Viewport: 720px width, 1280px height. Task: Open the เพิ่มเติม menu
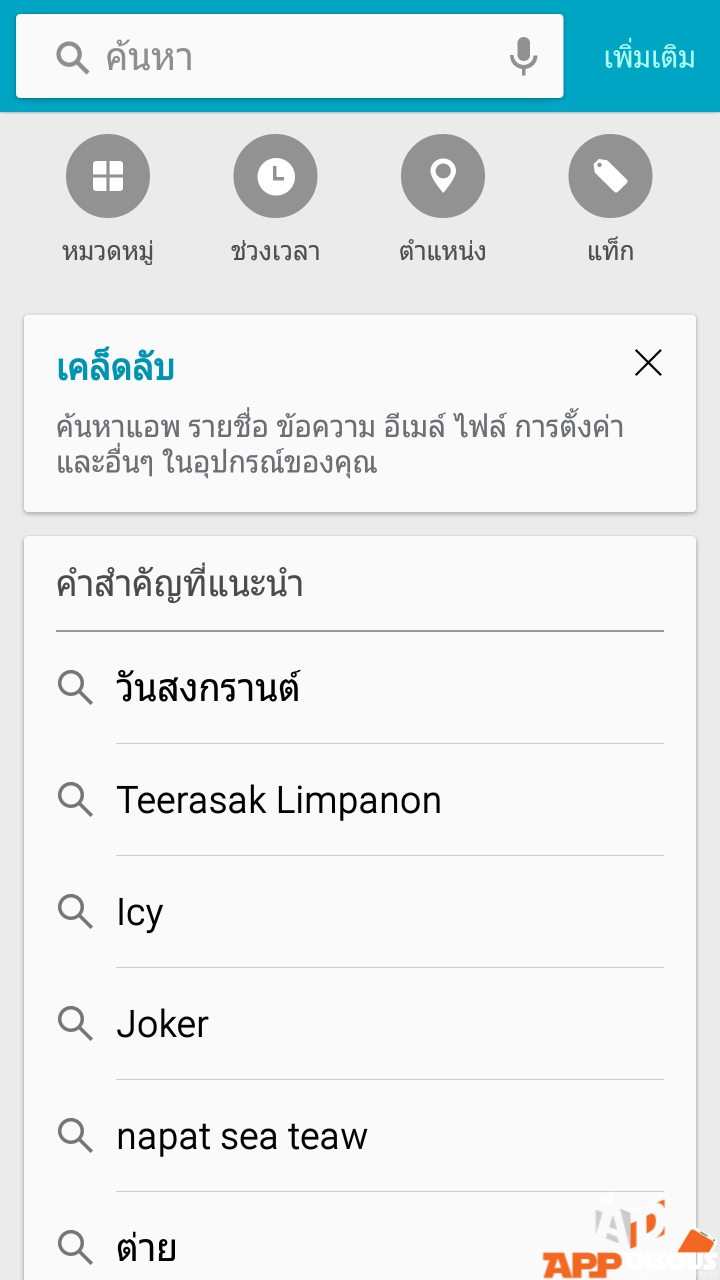point(649,57)
